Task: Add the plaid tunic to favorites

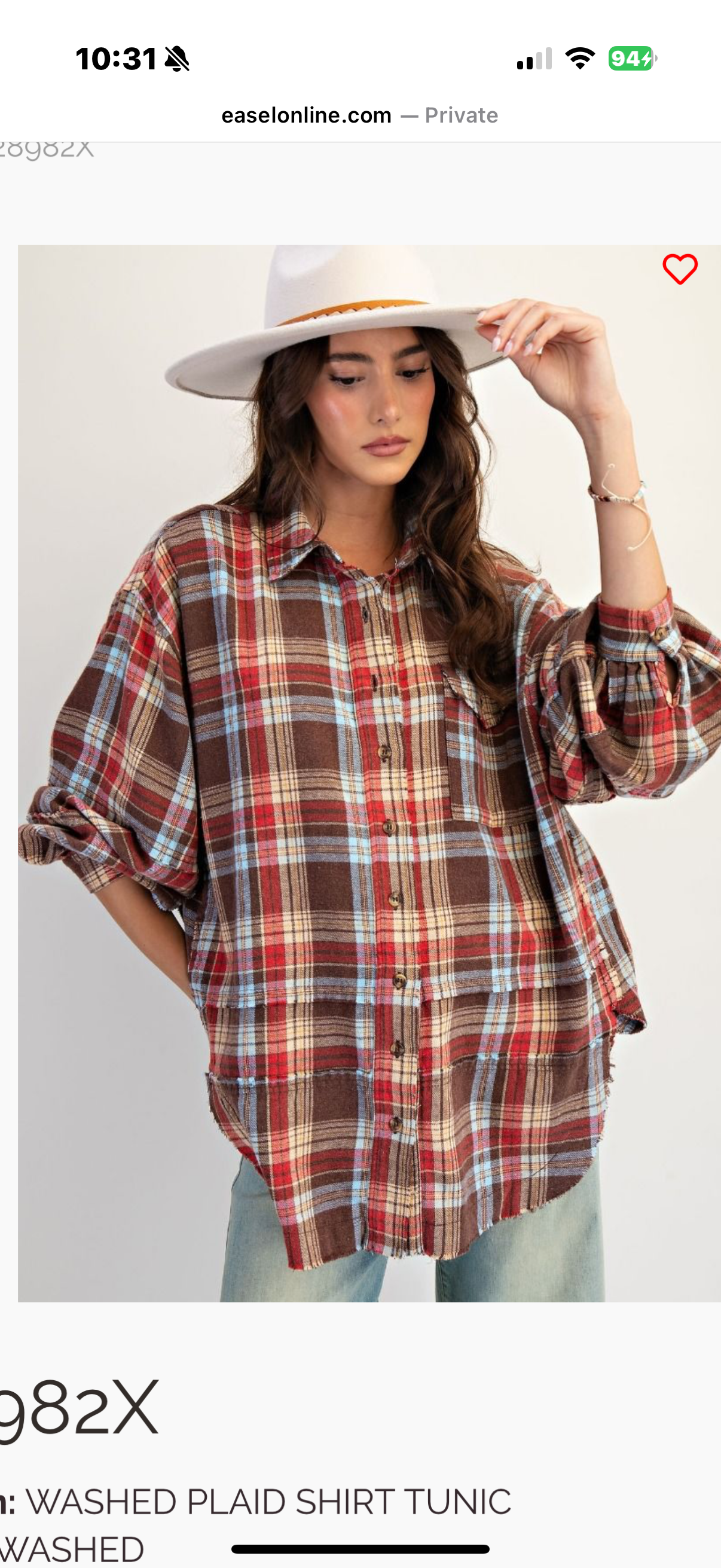Action: click(680, 269)
